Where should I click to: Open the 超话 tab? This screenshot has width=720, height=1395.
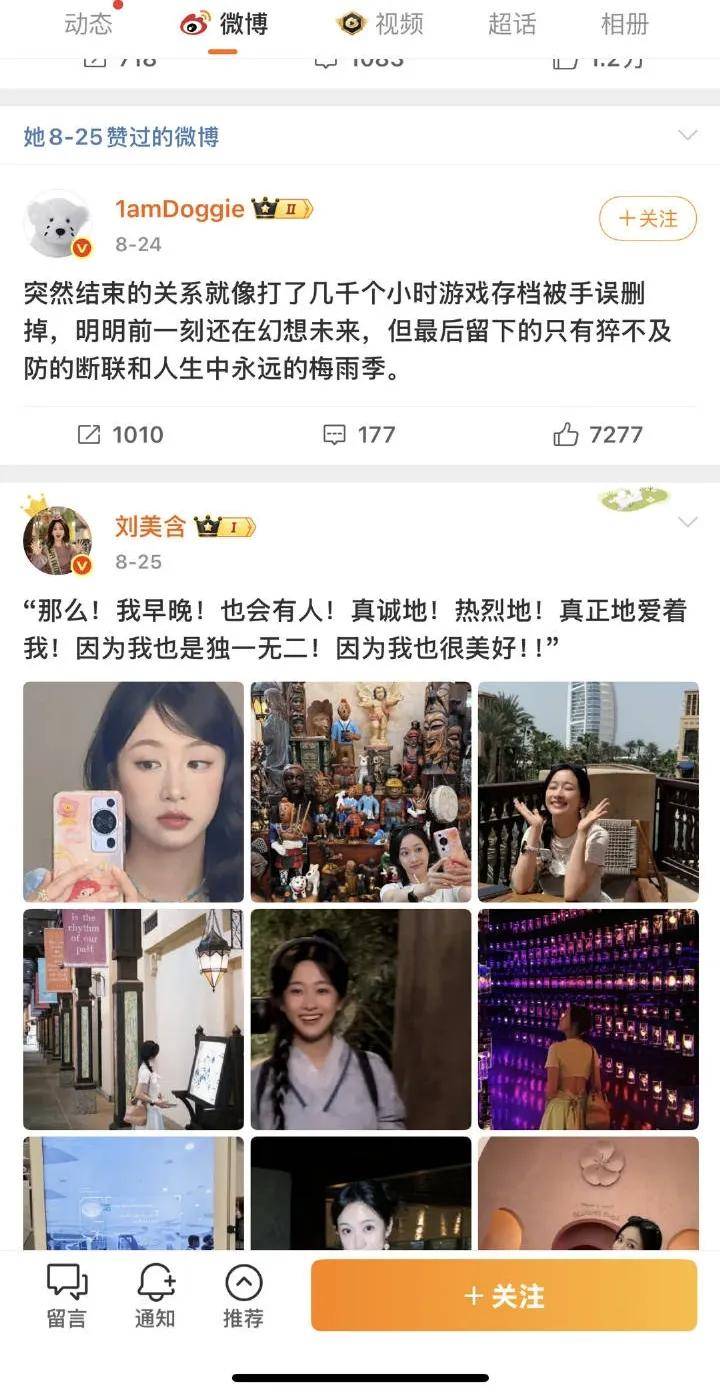(512, 24)
